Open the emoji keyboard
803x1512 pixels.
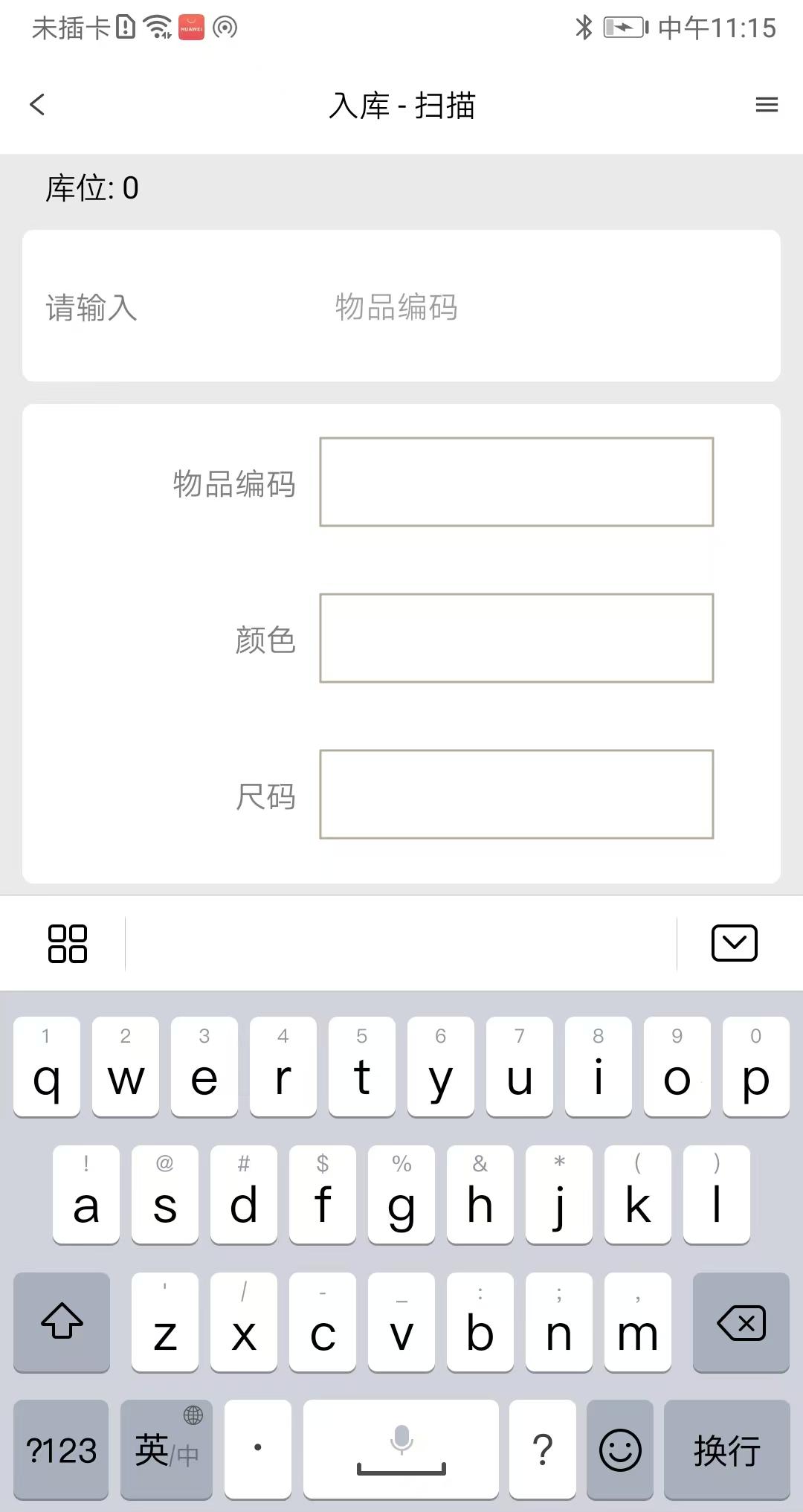coord(619,1450)
